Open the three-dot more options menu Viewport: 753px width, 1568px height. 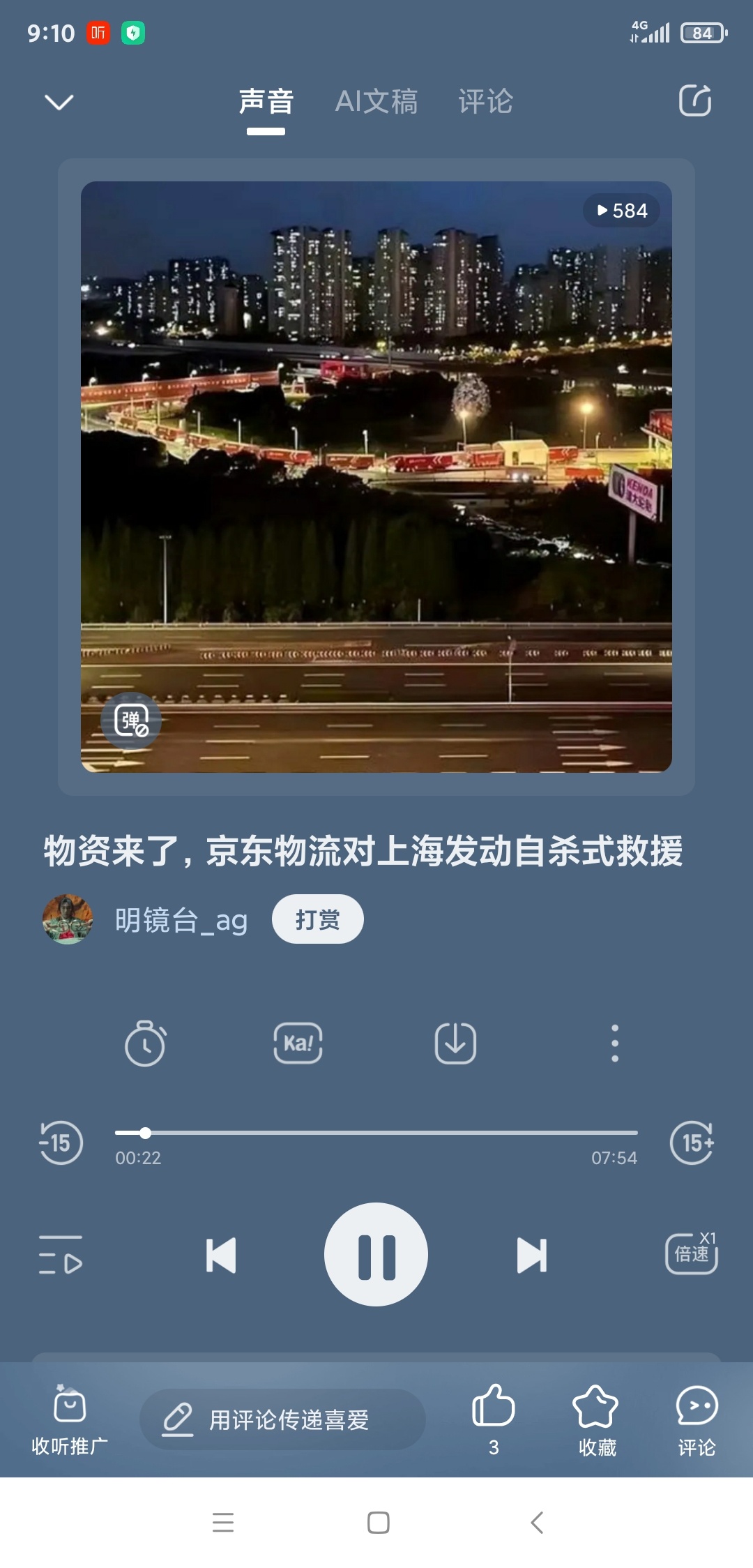click(614, 1043)
